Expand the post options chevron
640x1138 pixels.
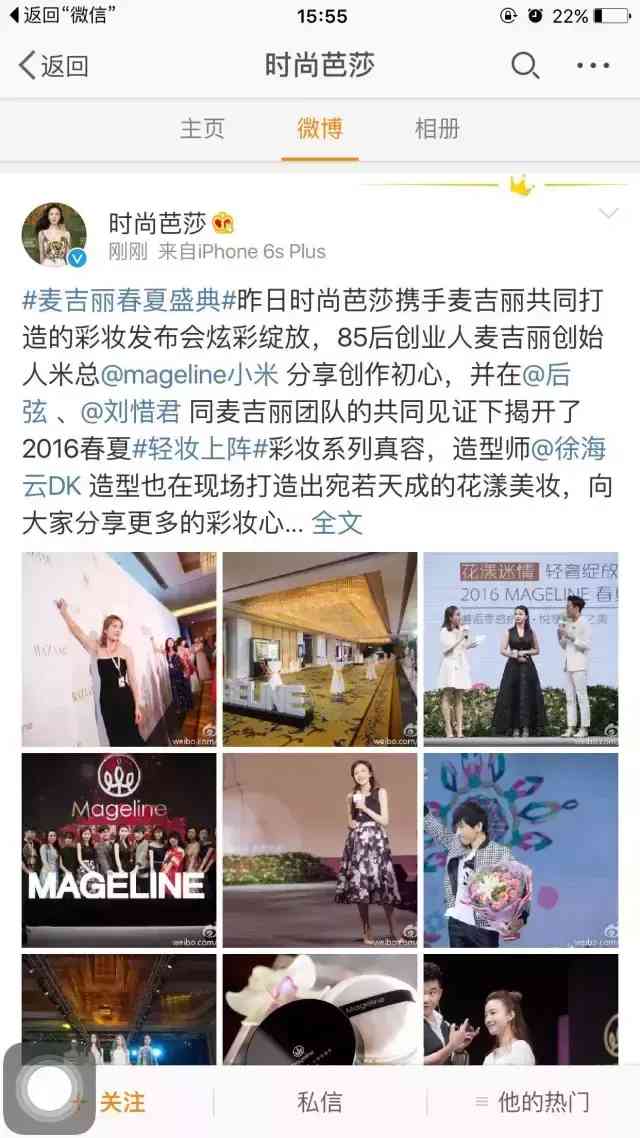pyautogui.click(x=607, y=215)
